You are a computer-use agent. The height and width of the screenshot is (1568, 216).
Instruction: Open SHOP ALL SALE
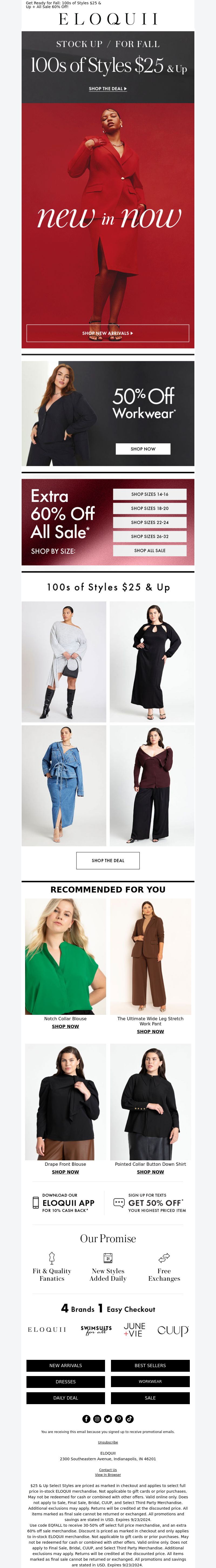coord(150,550)
